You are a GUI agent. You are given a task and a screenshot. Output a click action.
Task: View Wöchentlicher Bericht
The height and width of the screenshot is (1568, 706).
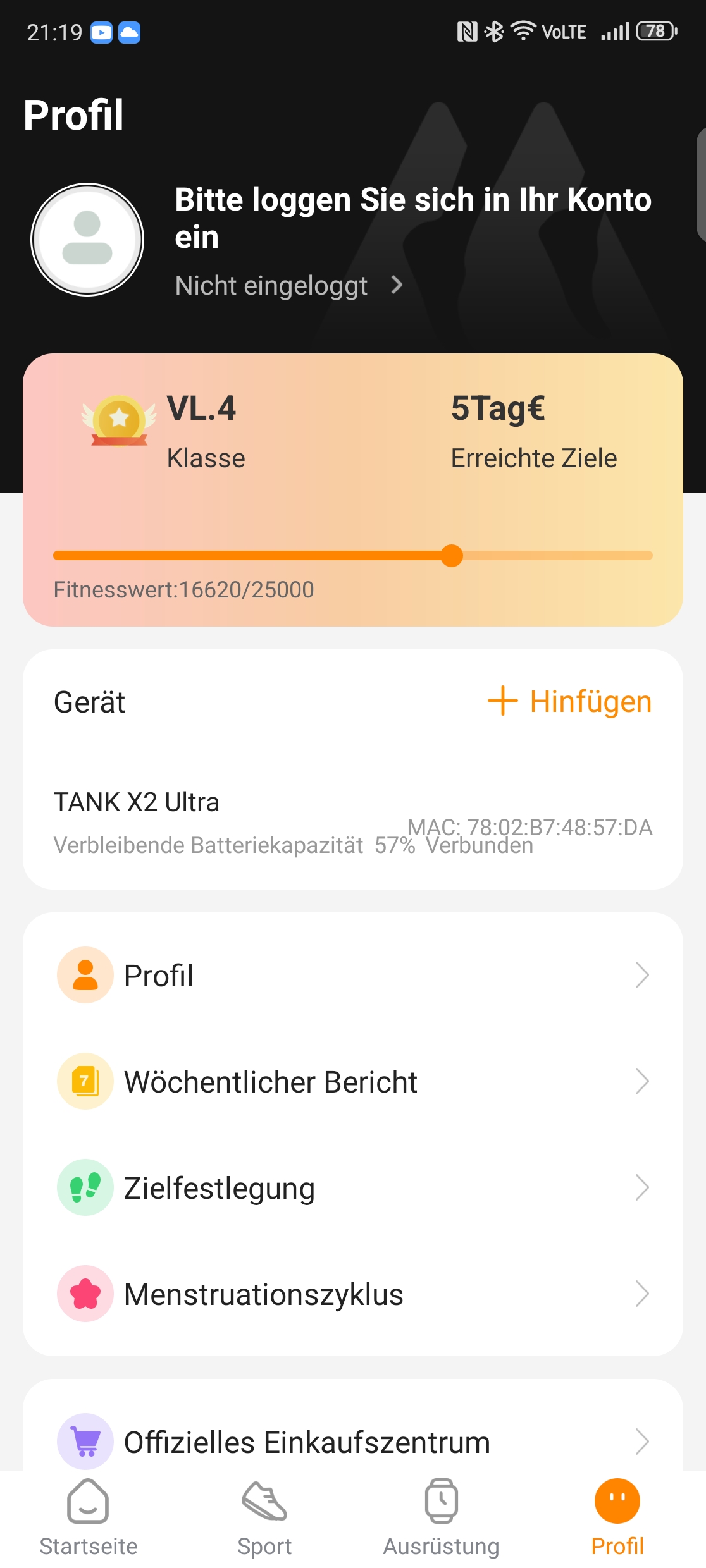[x=353, y=1081]
